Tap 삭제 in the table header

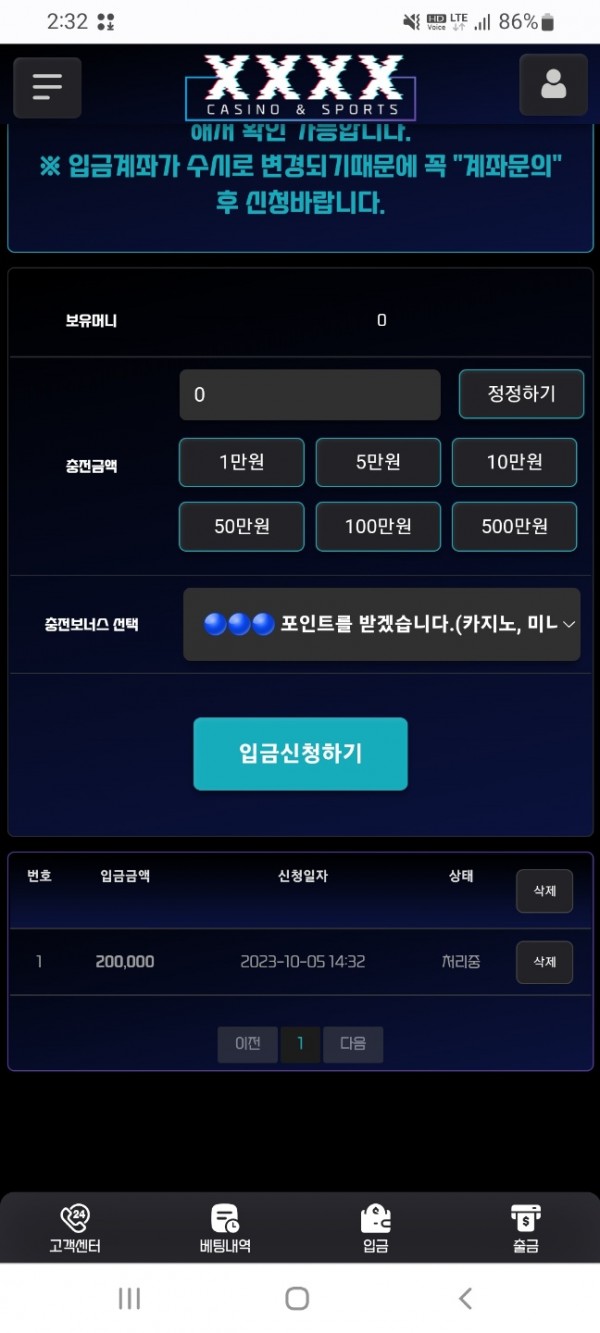544,891
